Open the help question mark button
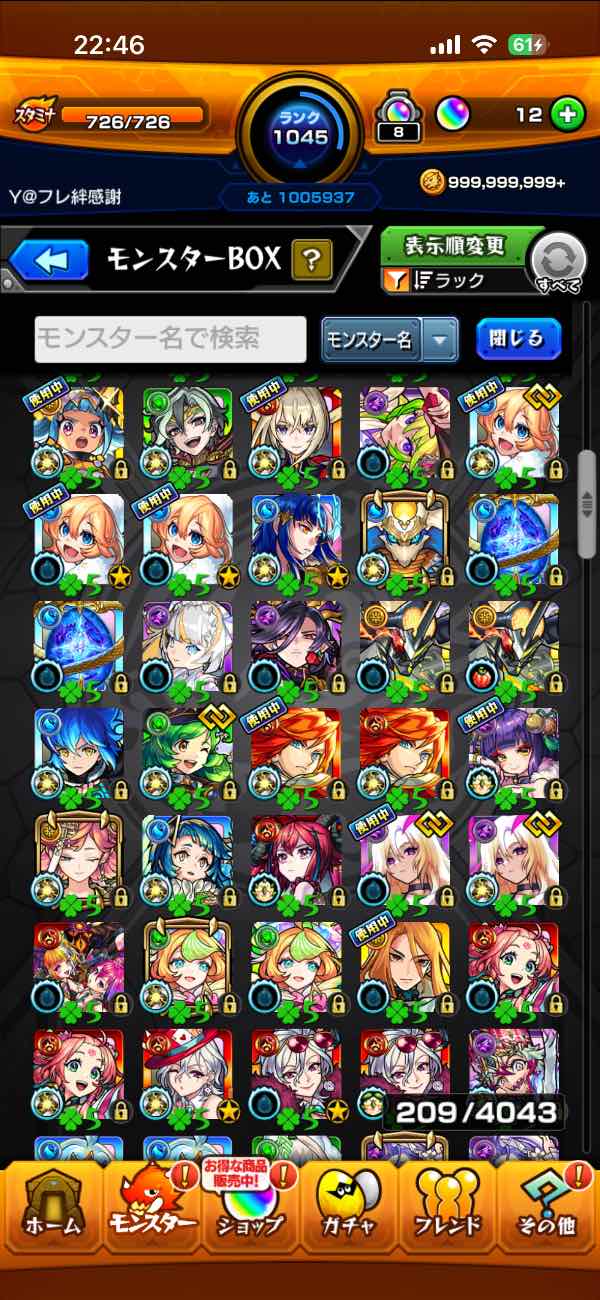600x1300 pixels. point(312,261)
